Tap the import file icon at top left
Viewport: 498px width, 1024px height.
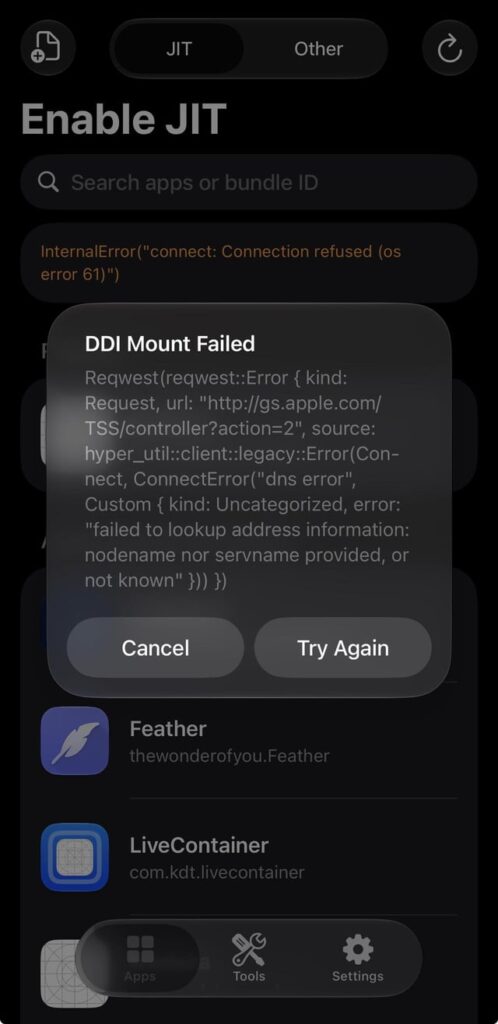coord(48,48)
